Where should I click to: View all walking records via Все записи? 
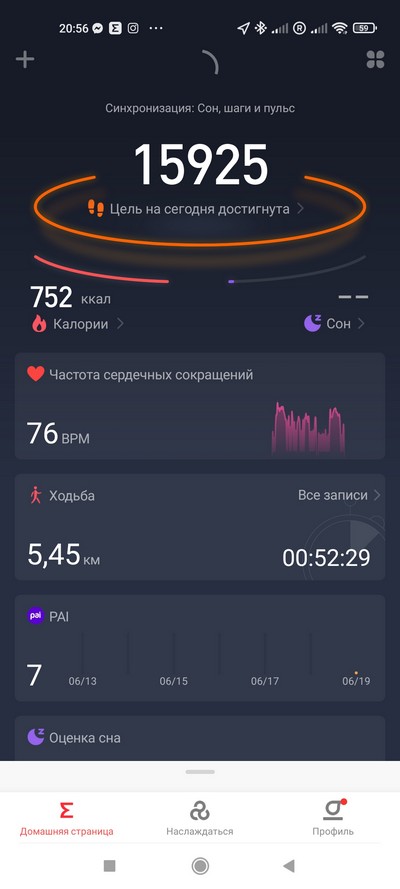click(x=339, y=495)
